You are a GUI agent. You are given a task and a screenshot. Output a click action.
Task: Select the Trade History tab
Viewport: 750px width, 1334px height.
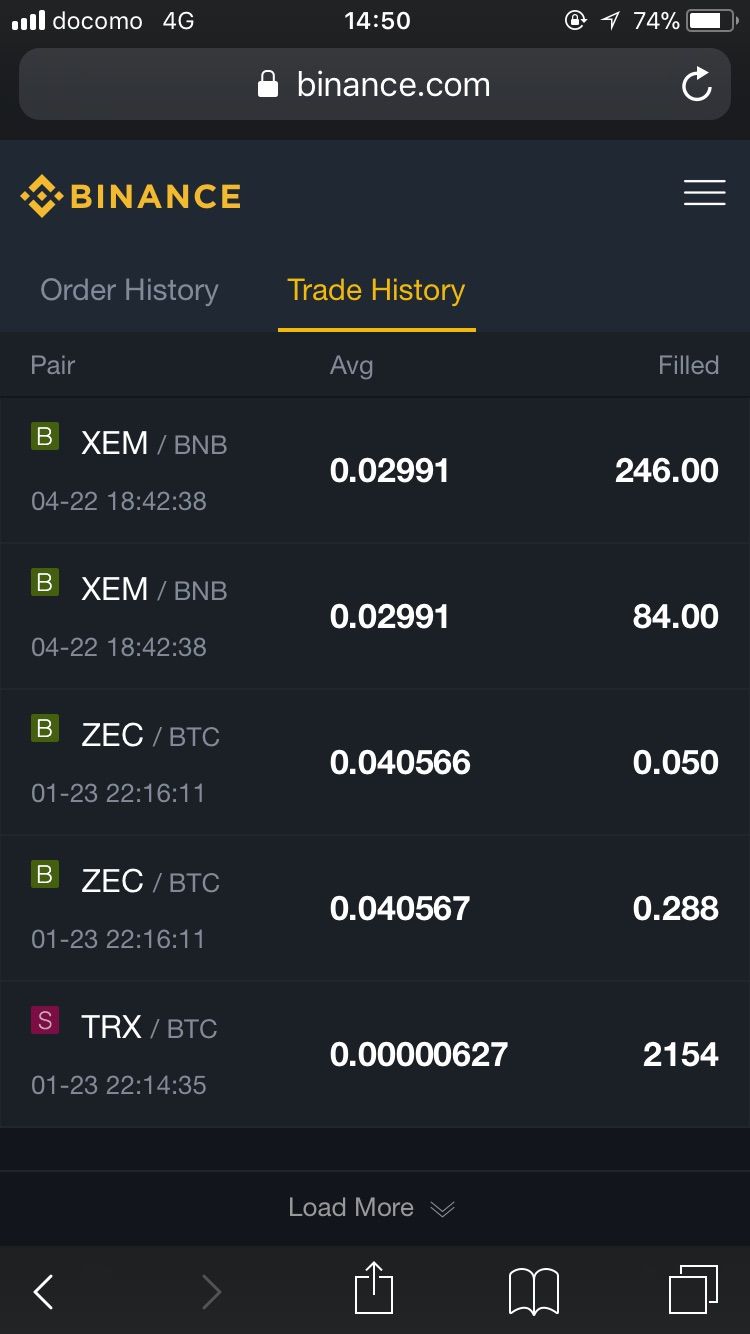pos(376,290)
